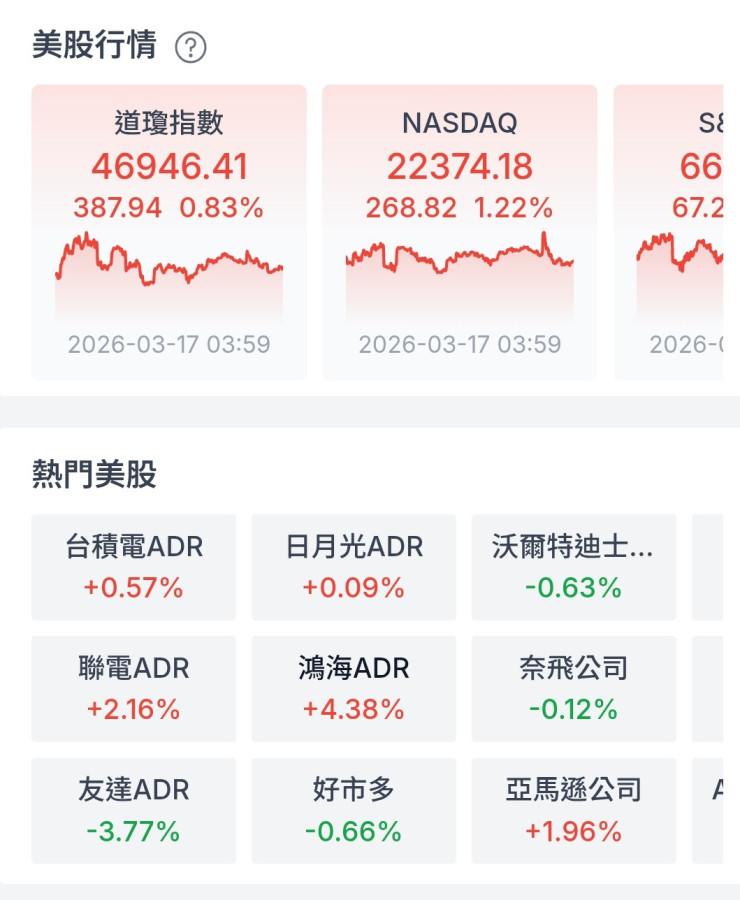
Task: Open 沃爾特迪士 stock tile
Action: point(574,567)
